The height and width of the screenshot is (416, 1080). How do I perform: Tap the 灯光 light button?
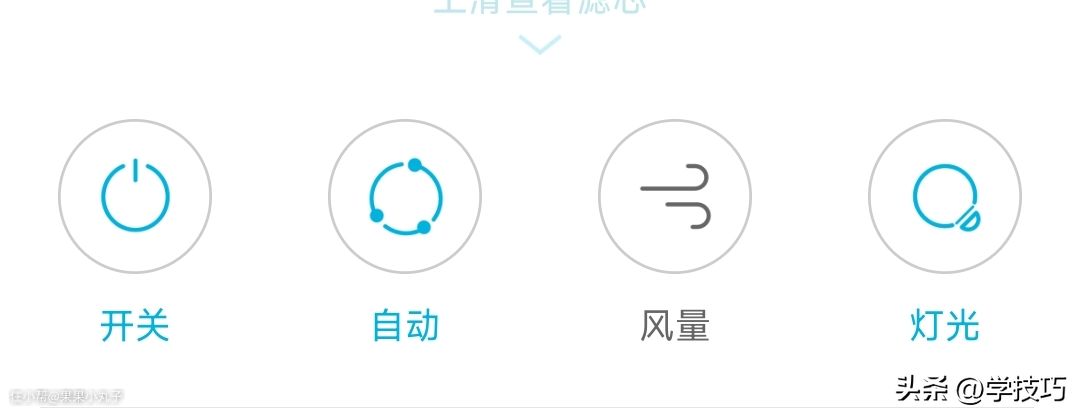coord(945,197)
